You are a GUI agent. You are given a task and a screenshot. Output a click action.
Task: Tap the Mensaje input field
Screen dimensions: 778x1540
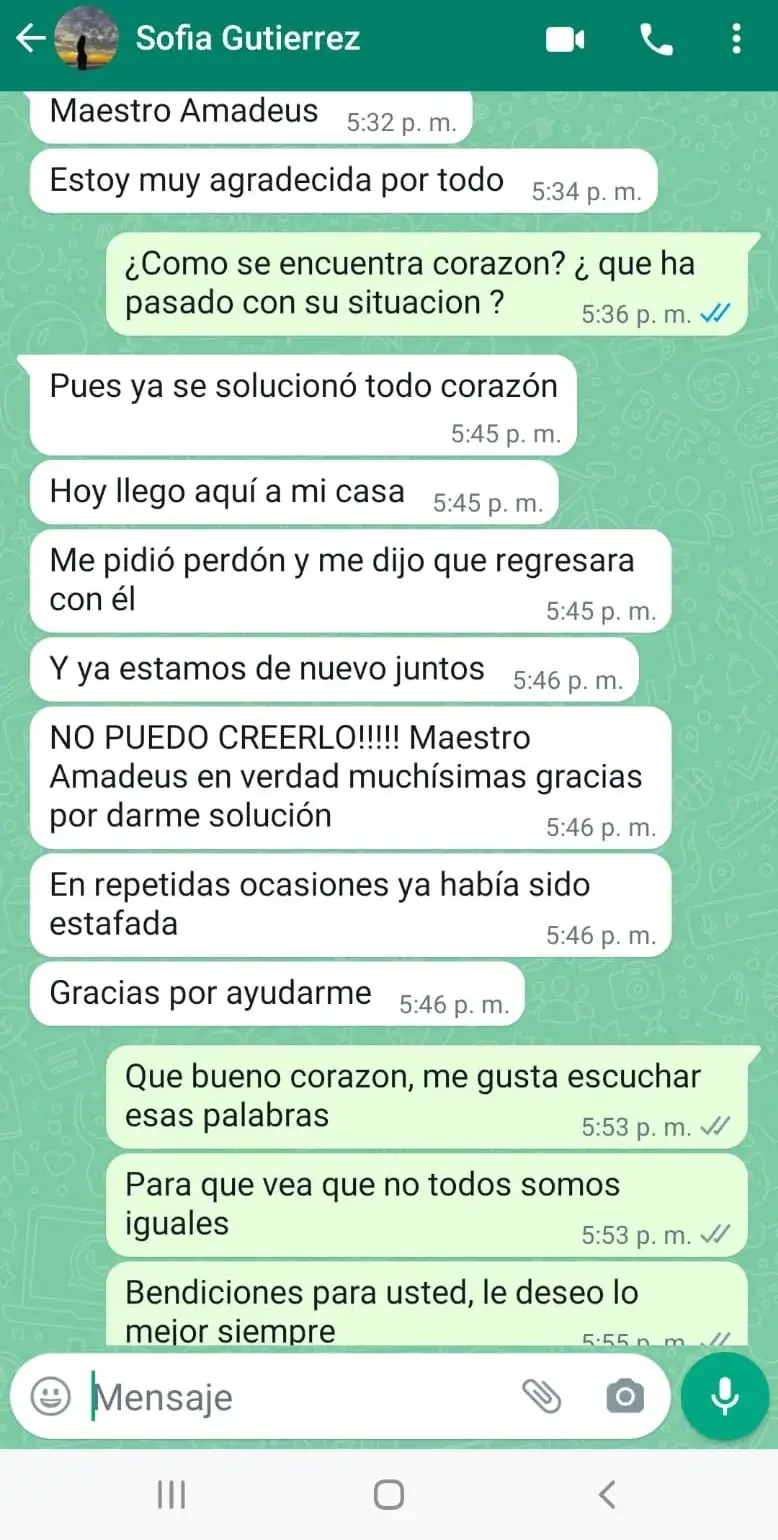click(x=250, y=1397)
